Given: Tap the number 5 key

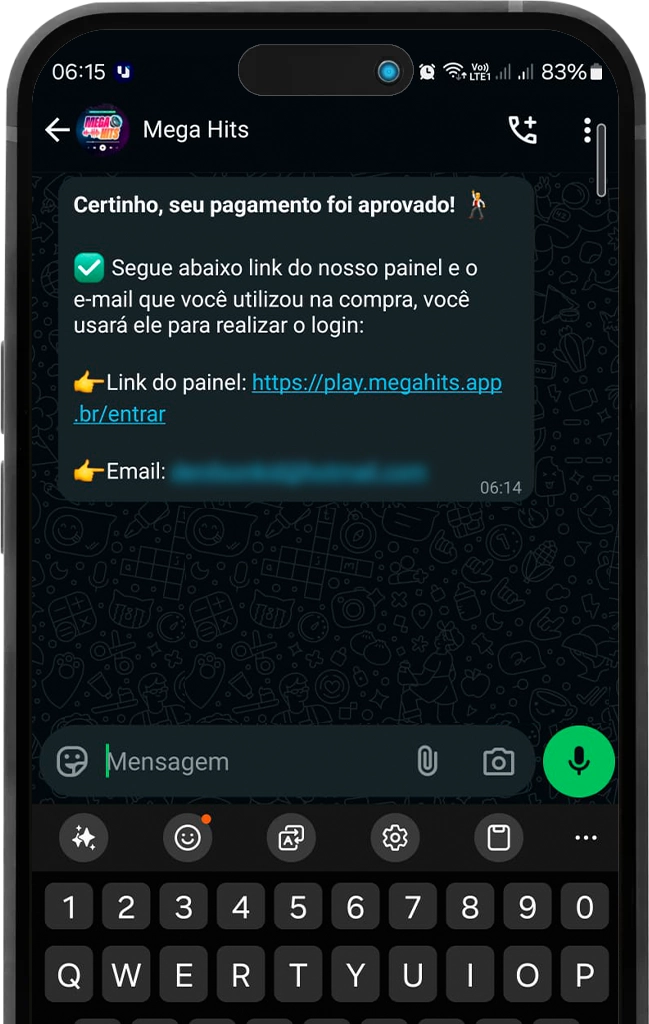Looking at the screenshot, I should pos(298,908).
